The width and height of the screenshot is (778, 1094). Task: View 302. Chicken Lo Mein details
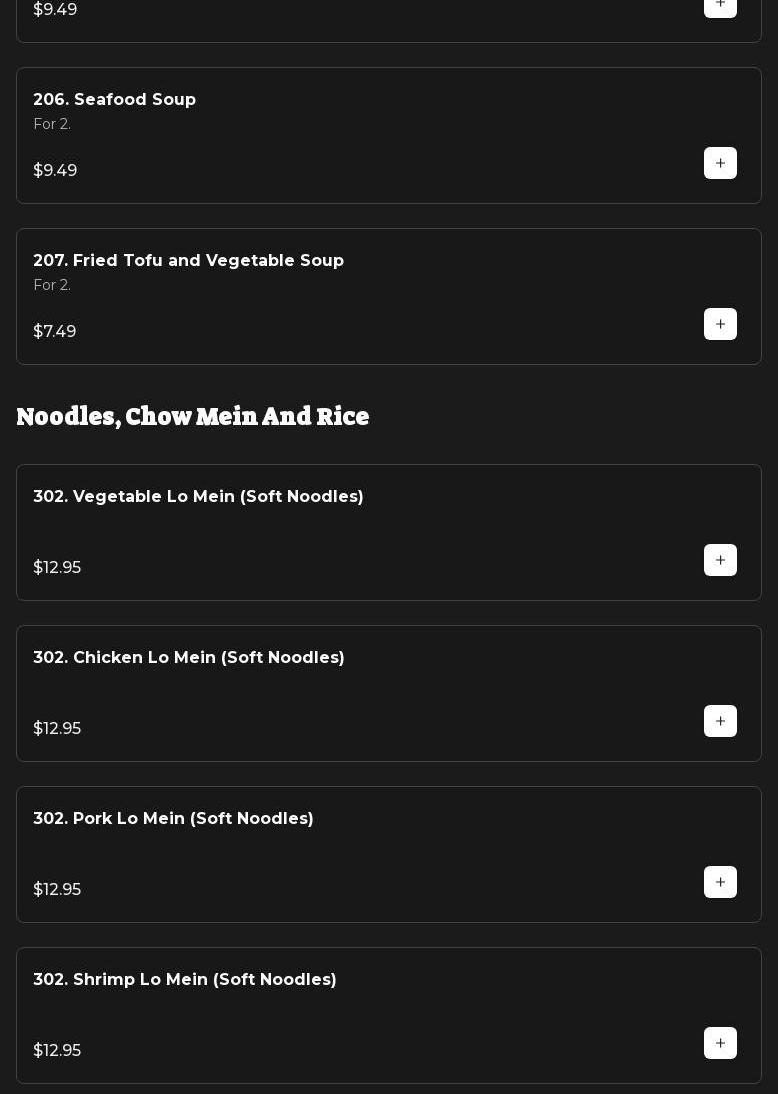click(189, 658)
